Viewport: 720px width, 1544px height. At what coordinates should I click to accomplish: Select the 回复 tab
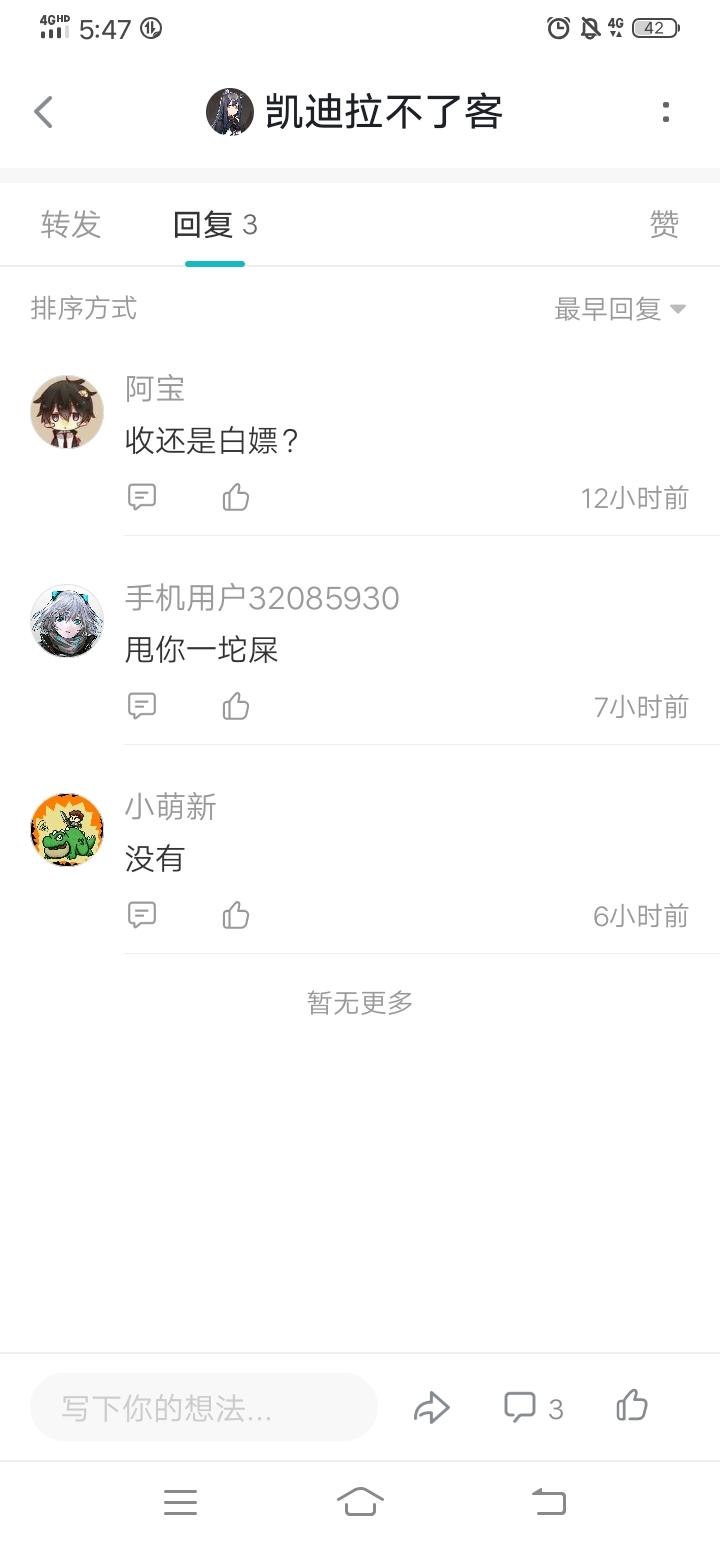pos(214,225)
